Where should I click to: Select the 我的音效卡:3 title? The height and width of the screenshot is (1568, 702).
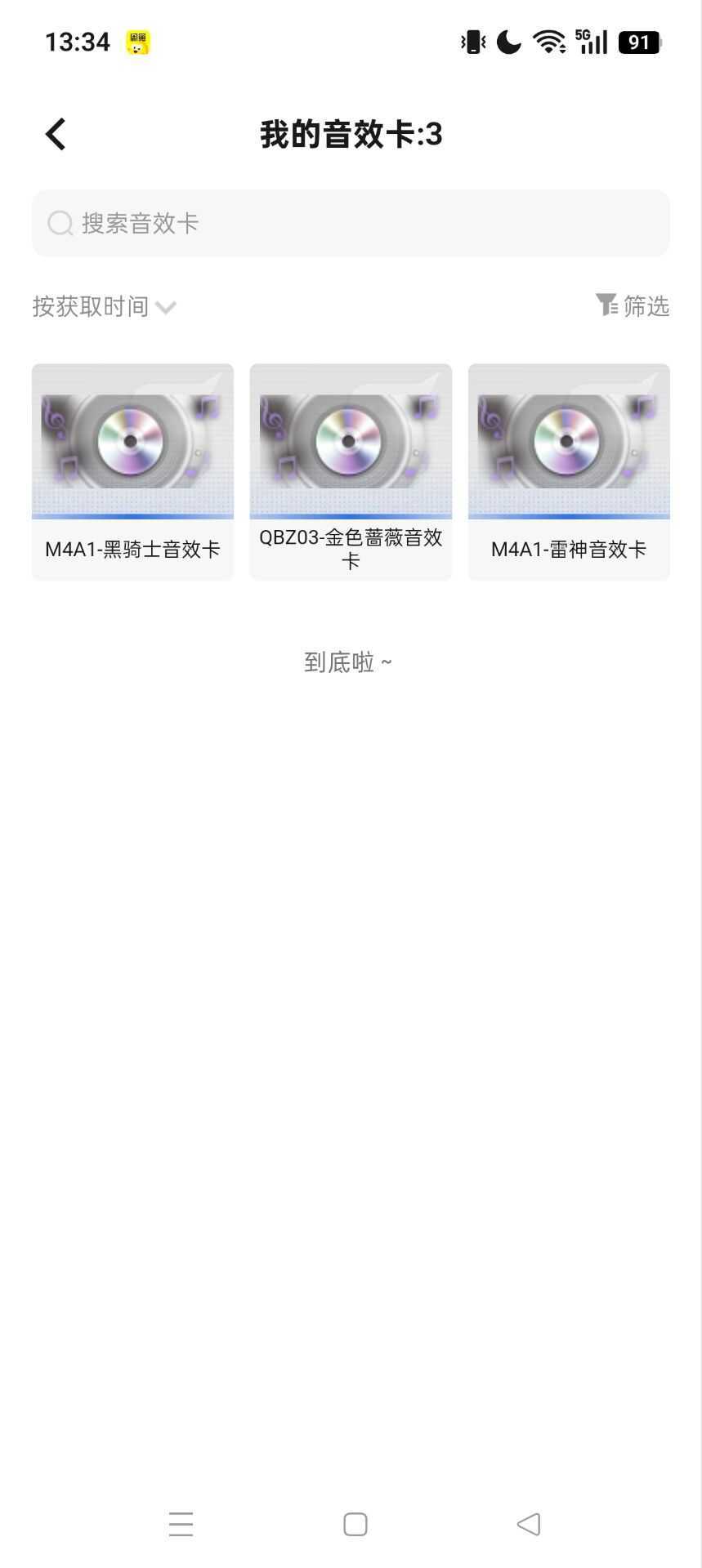(x=351, y=134)
